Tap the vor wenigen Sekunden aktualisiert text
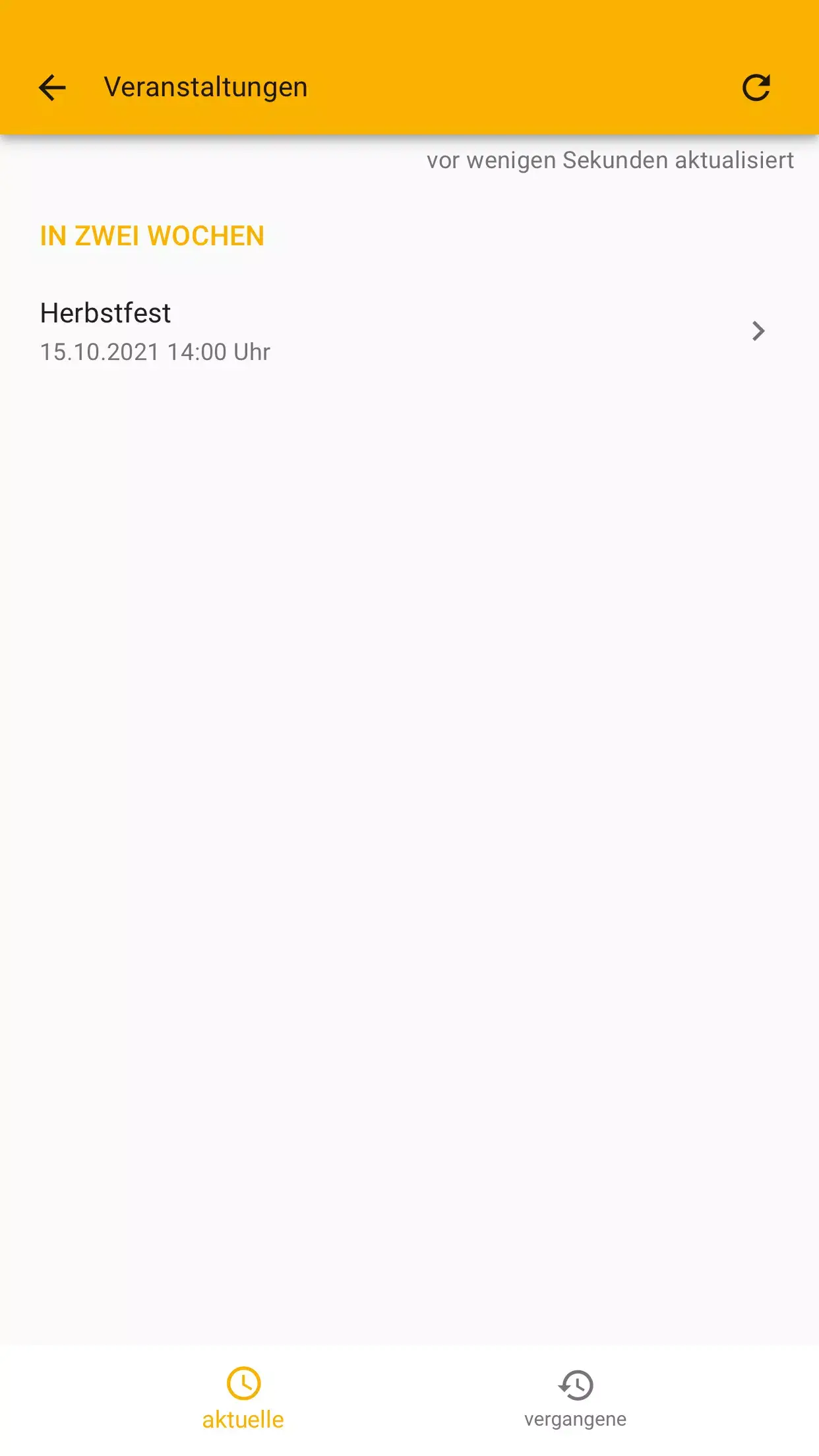 tap(610, 160)
